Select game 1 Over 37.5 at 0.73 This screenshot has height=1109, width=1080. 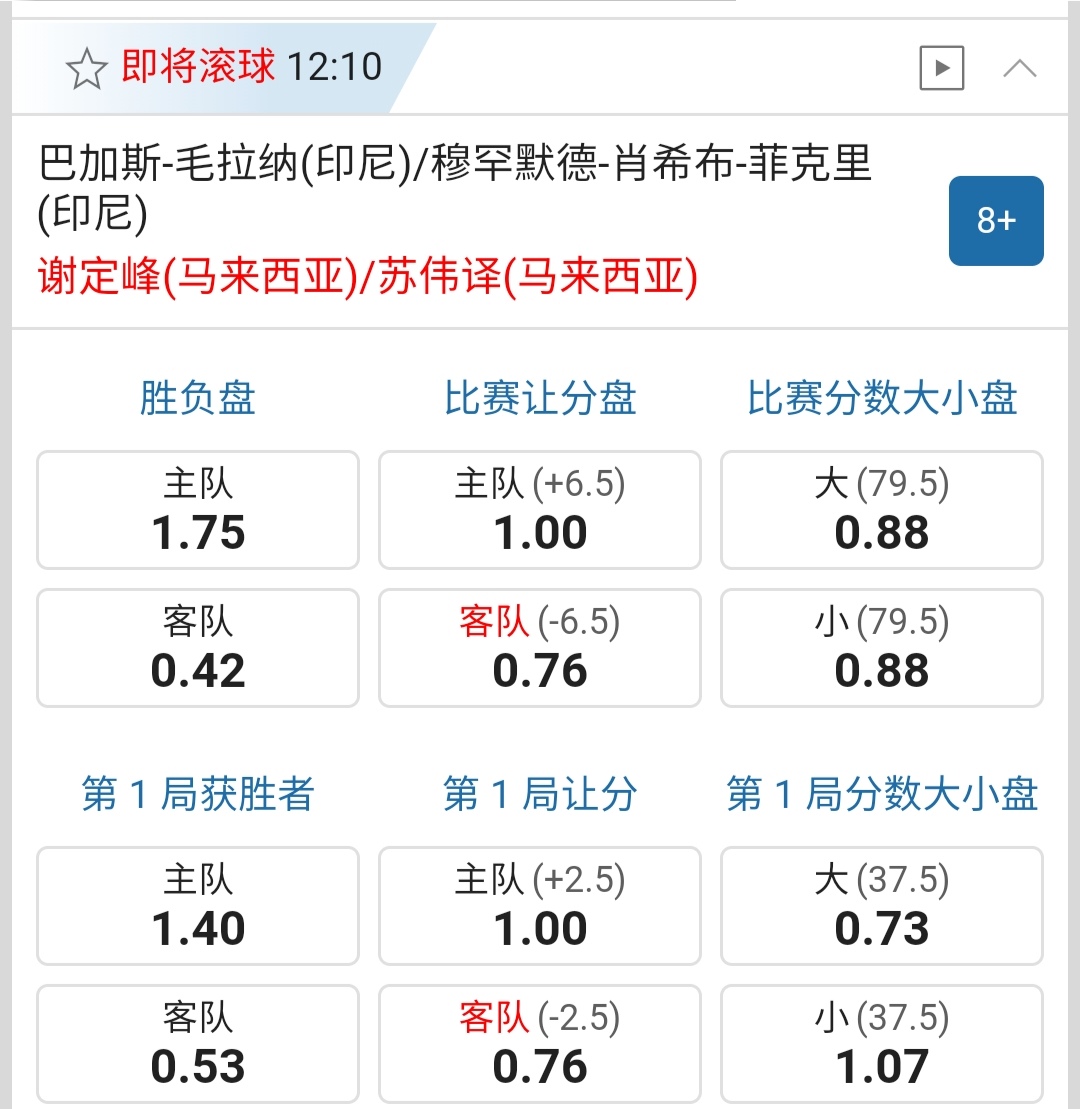(x=881, y=906)
